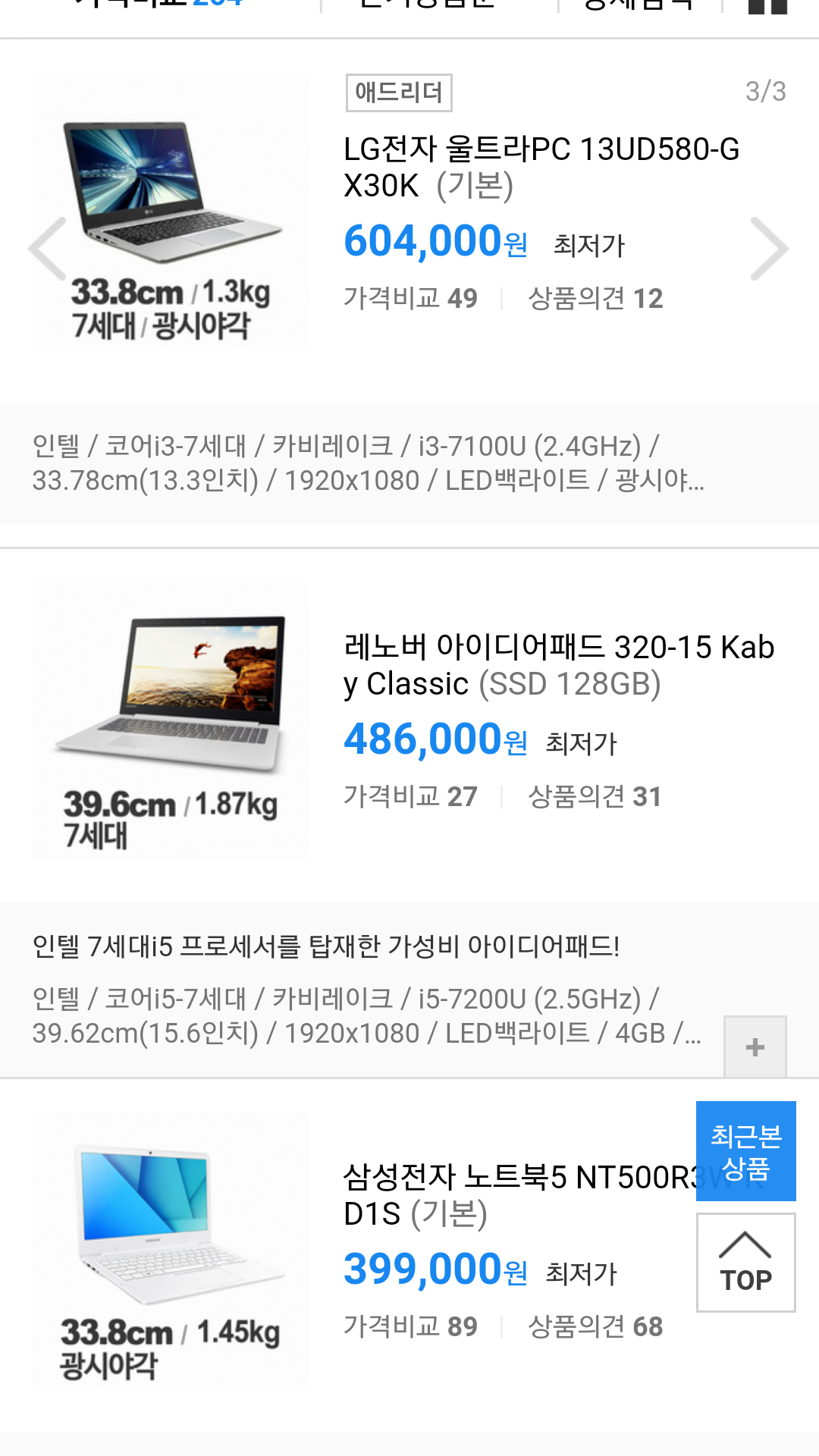View 가격비교 27 for 레노버 아이디어패드
This screenshot has width=819, height=1456.
(x=410, y=797)
